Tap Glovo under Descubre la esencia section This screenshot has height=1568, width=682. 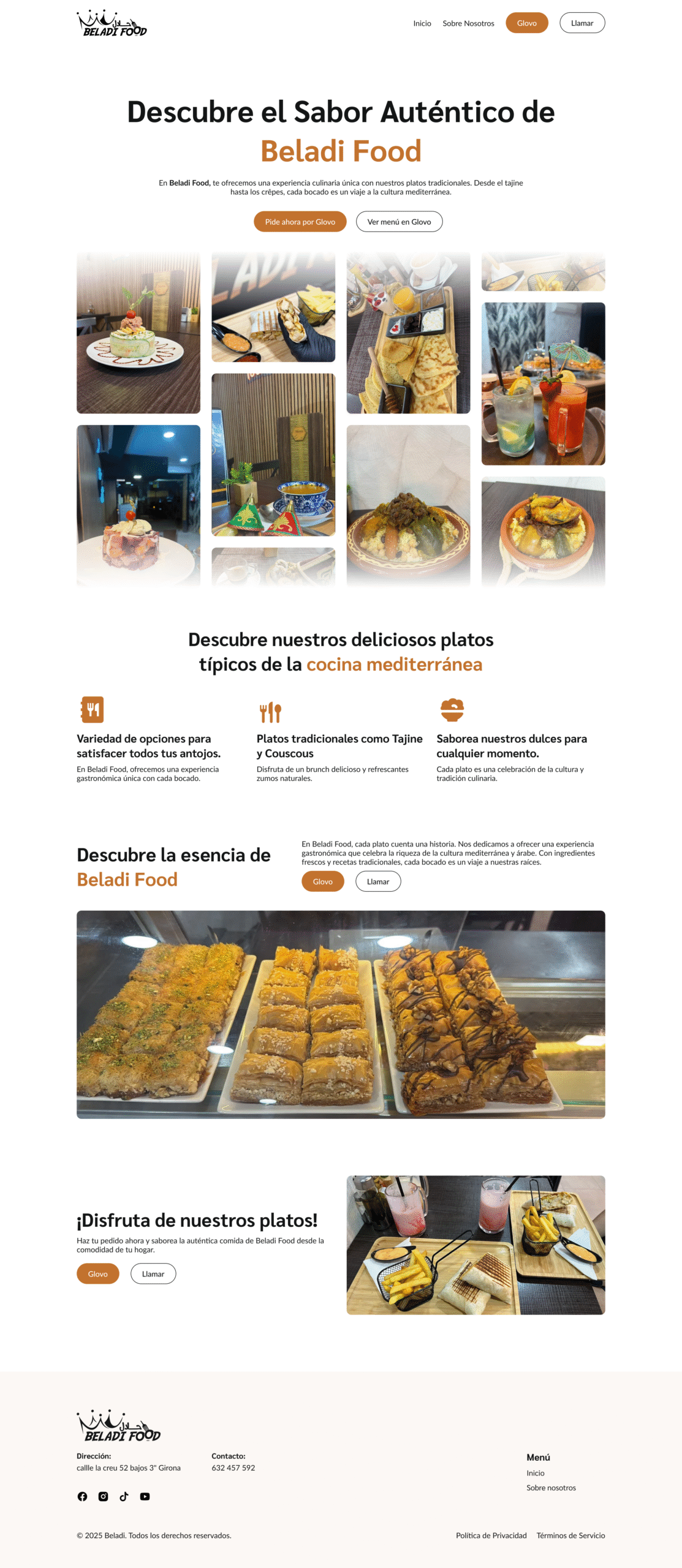[x=322, y=881]
